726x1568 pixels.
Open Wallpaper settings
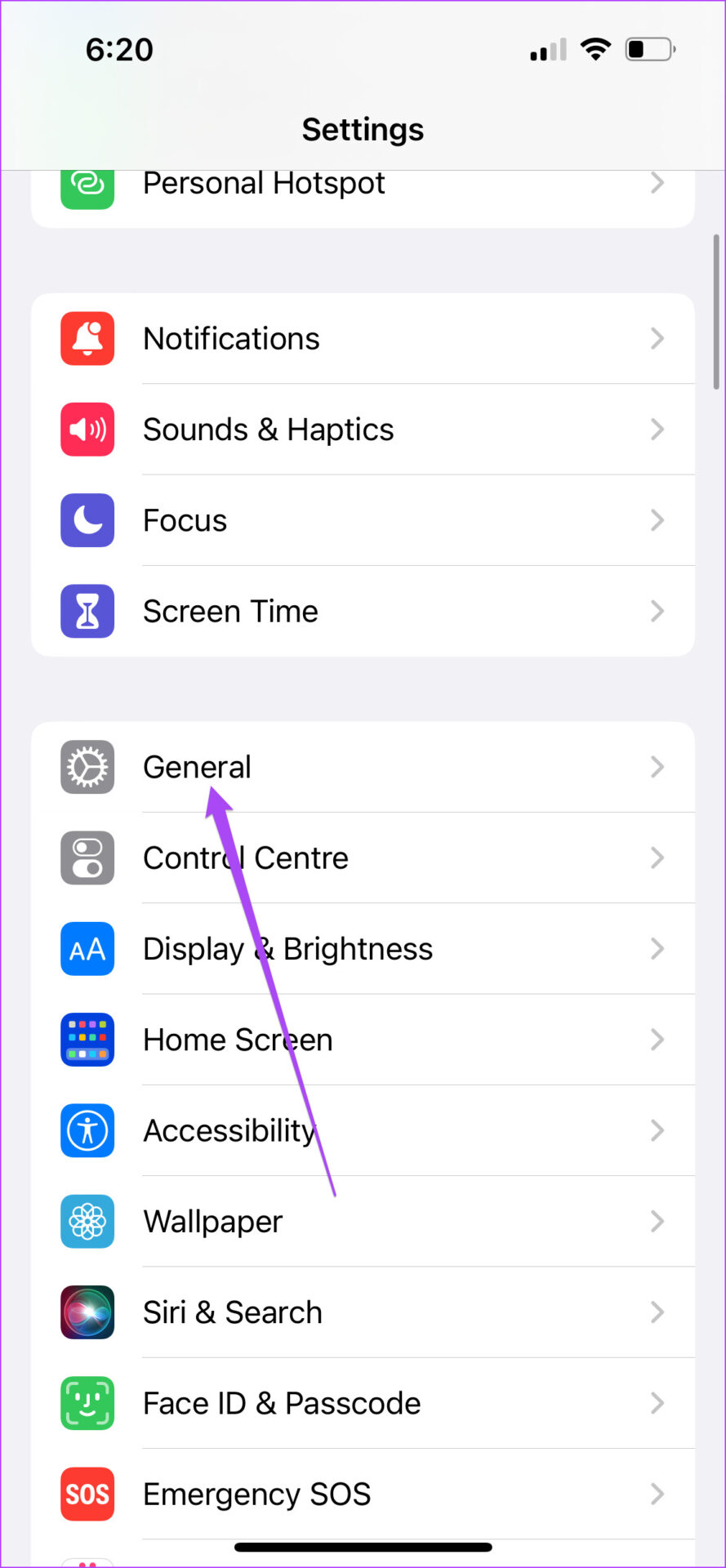pos(363,1222)
